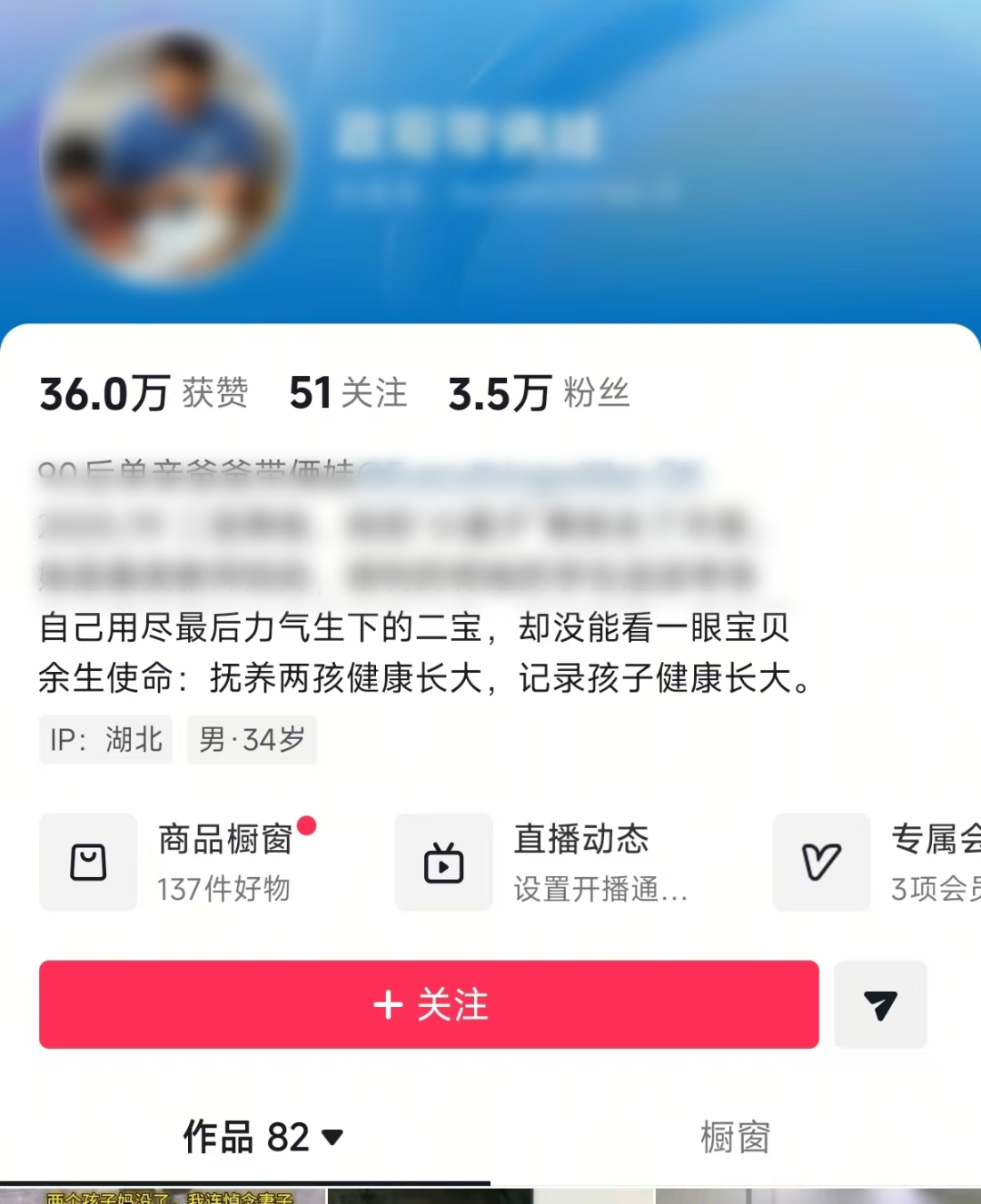The height and width of the screenshot is (1204, 981).
Task: Switch to the 橱窗 tab
Action: click(735, 1137)
